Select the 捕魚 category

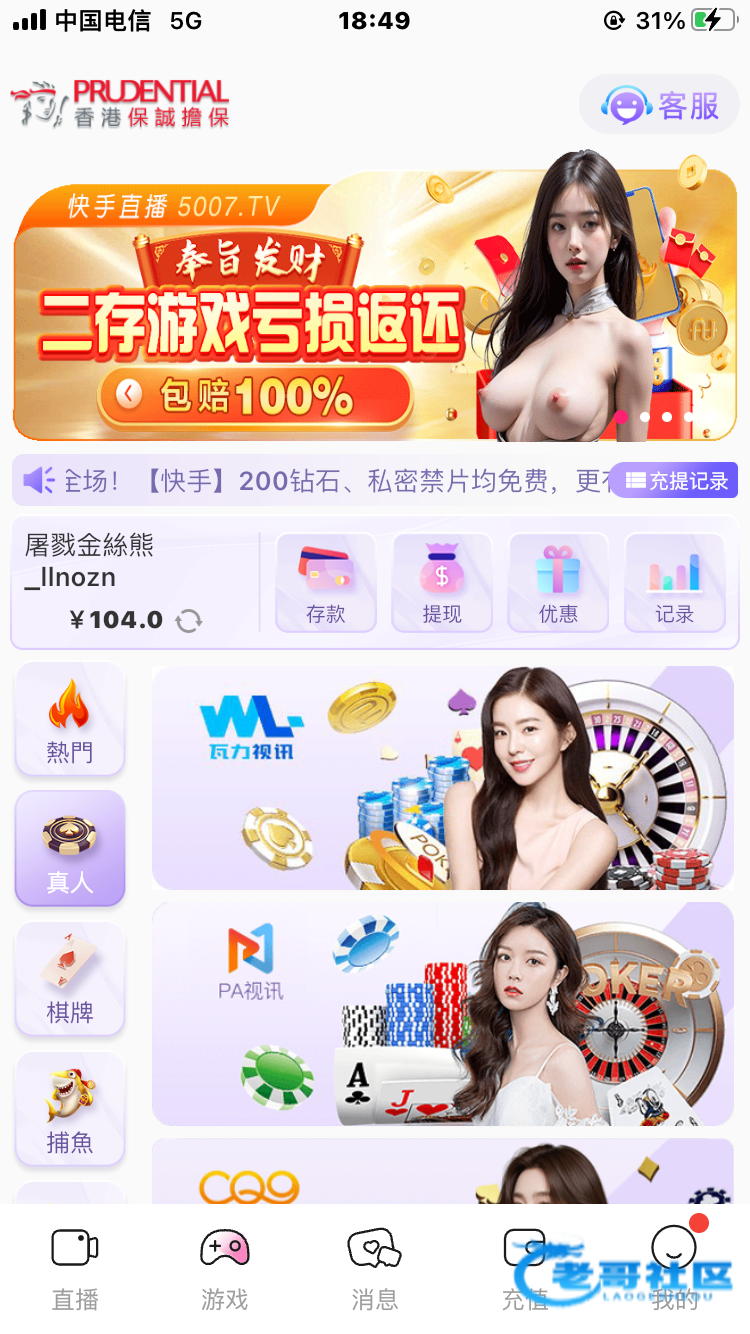point(70,1109)
